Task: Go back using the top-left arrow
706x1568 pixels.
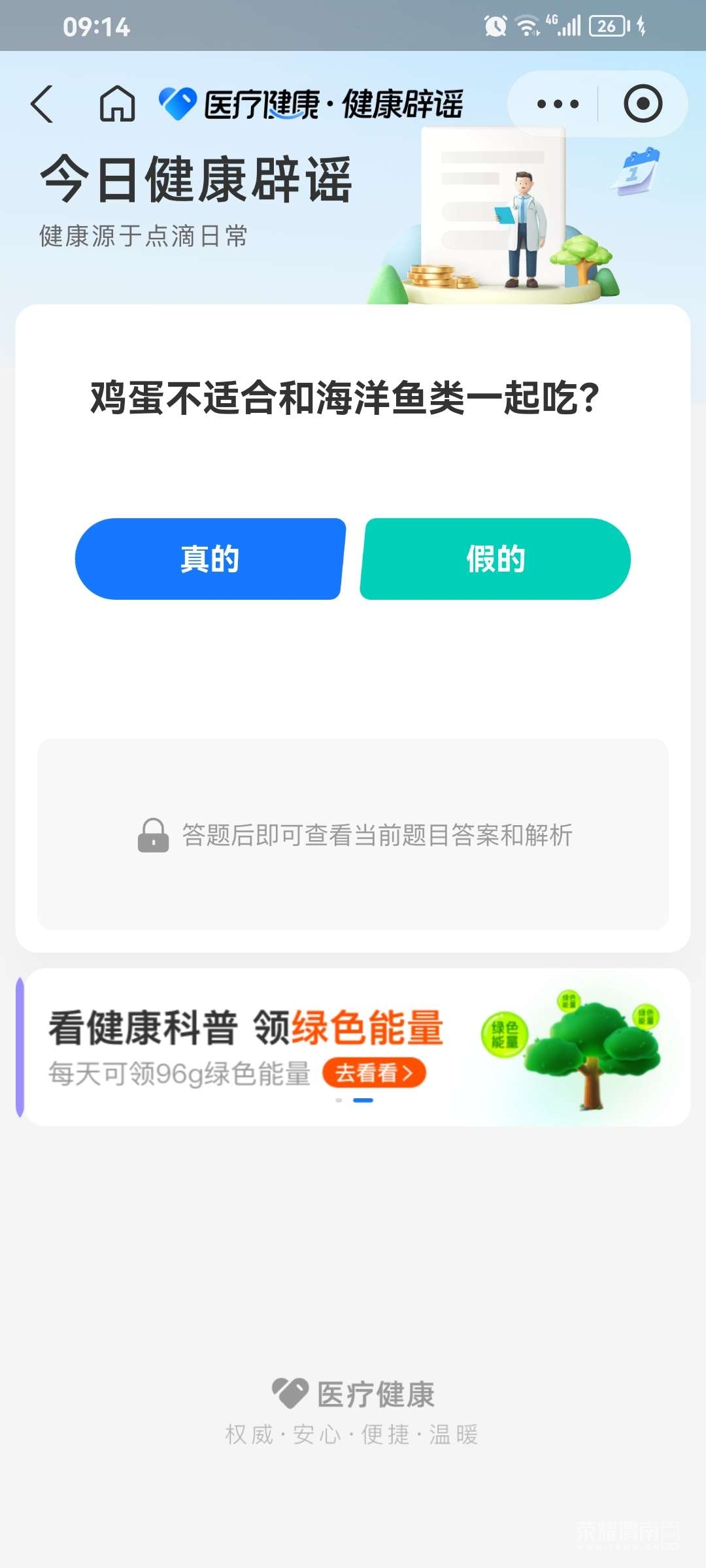Action: coord(42,104)
